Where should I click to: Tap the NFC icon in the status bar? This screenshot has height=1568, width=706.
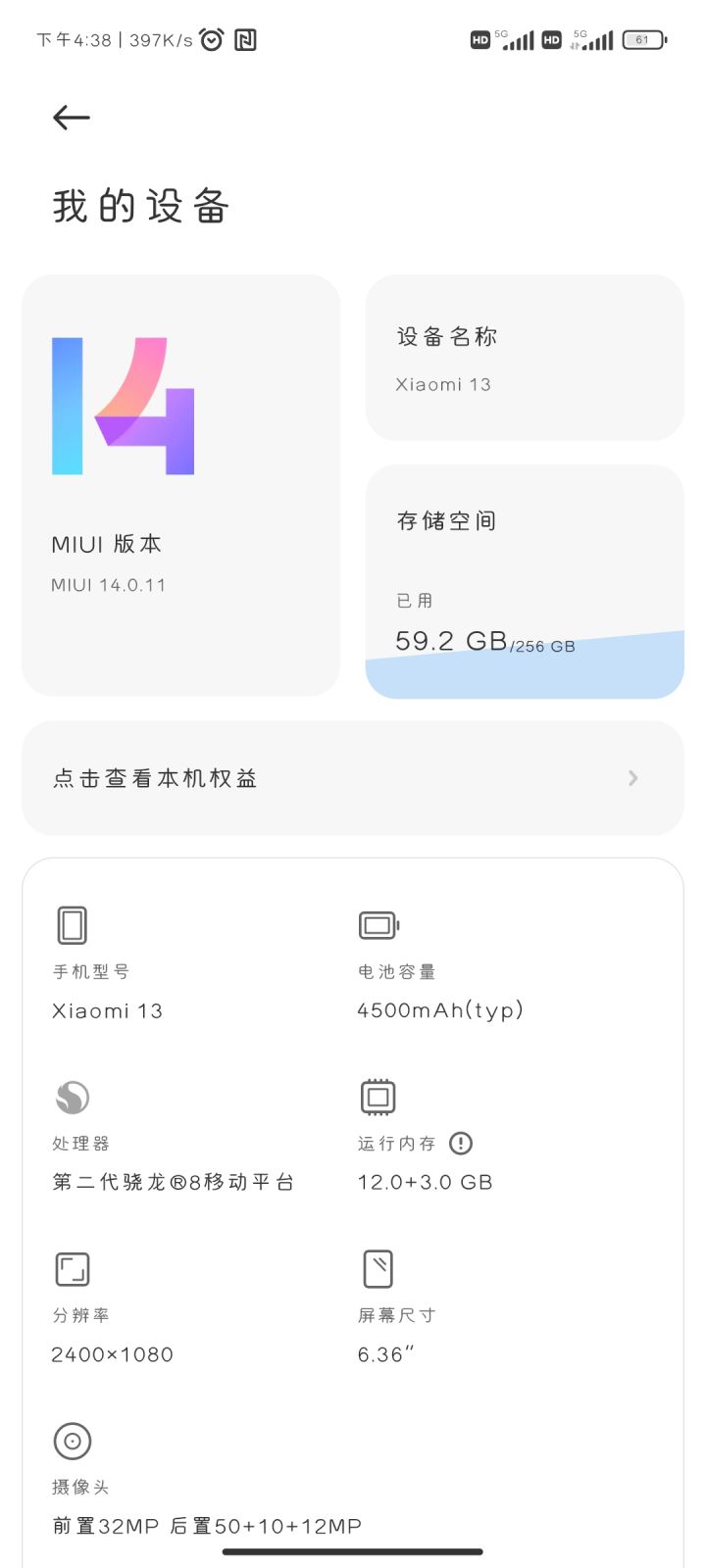[x=246, y=39]
